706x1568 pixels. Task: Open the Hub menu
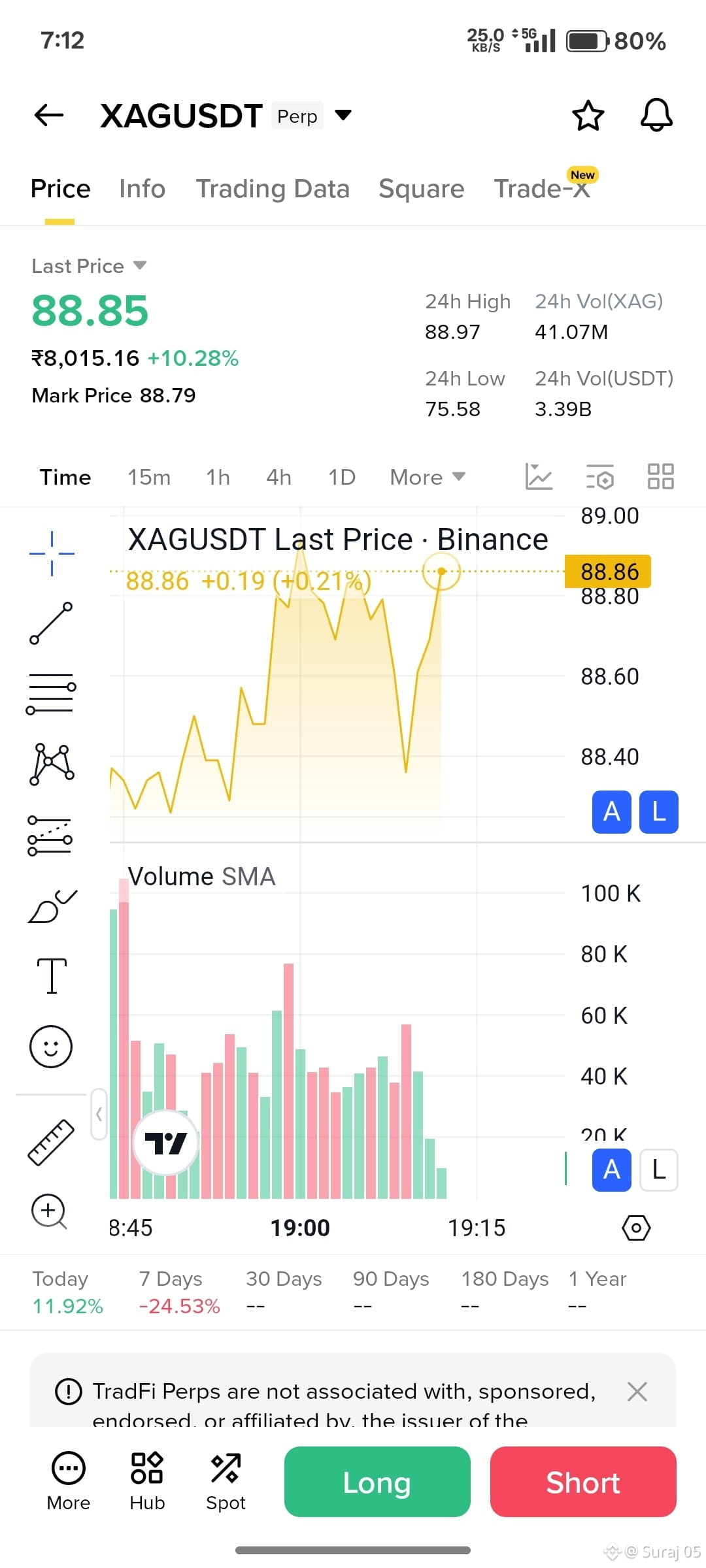[147, 1482]
